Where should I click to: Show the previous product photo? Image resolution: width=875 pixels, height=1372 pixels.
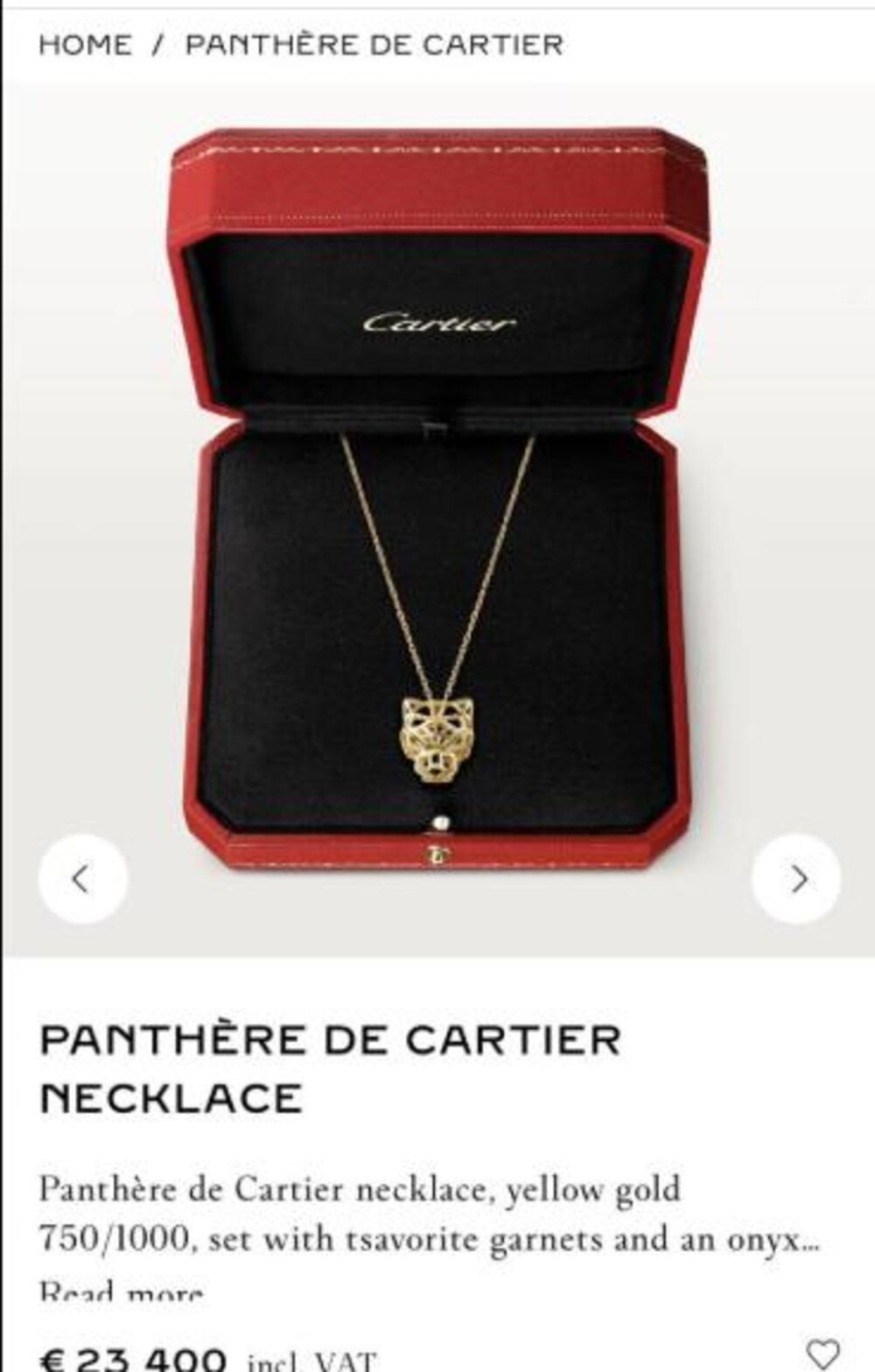pyautogui.click(x=82, y=878)
